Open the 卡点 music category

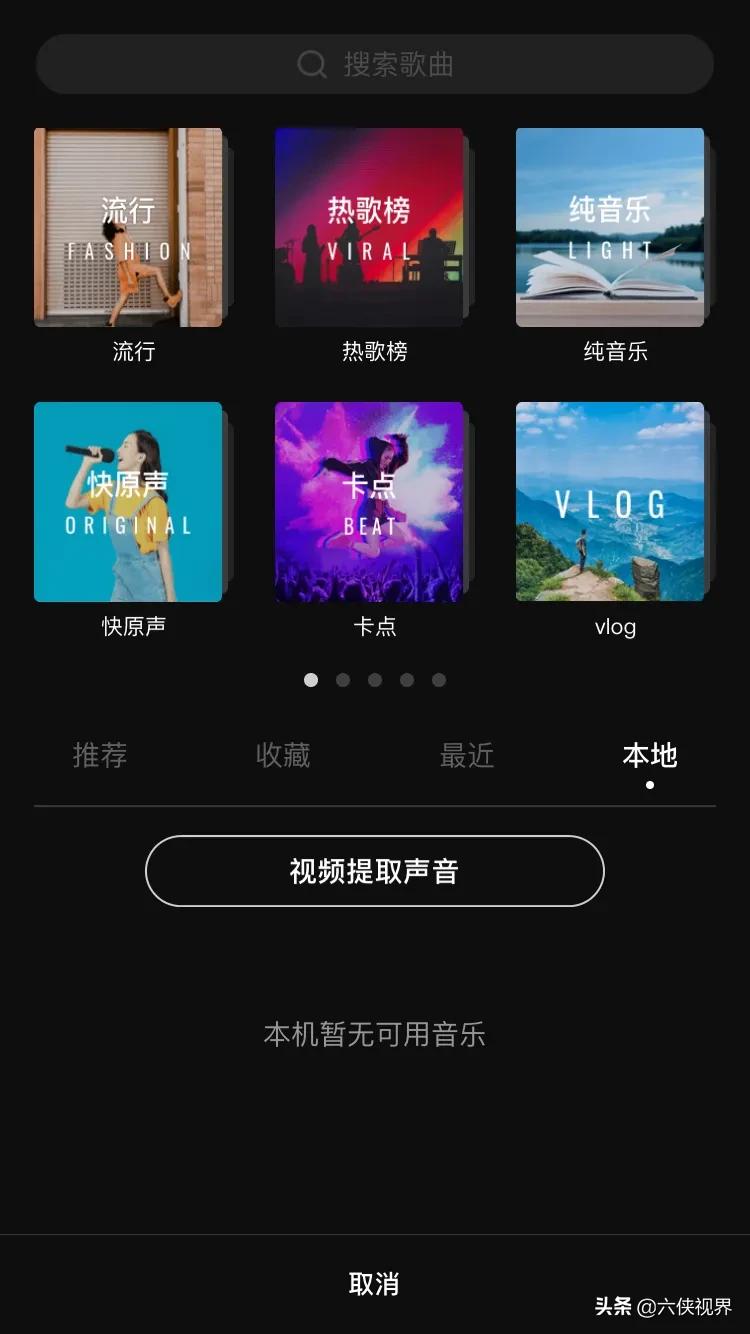[369, 502]
